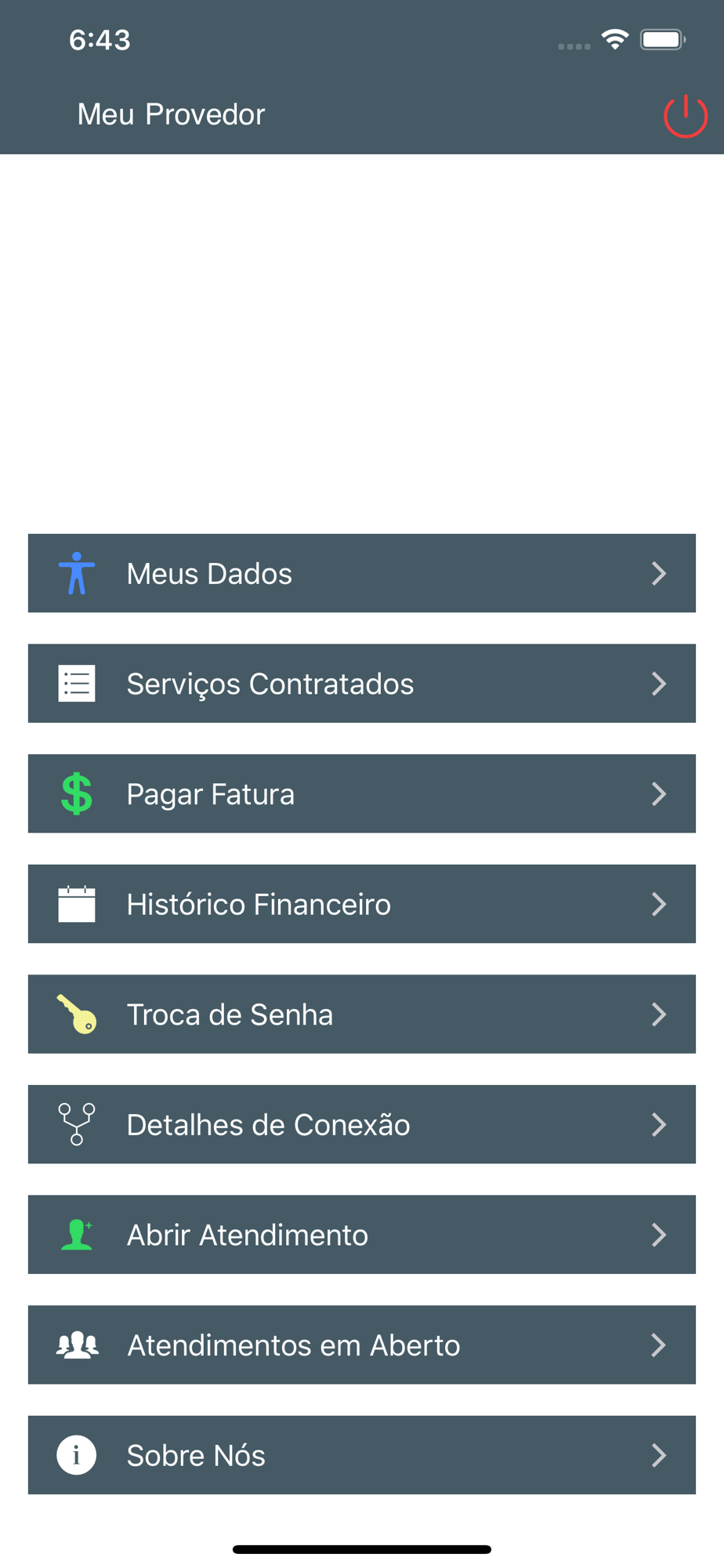Open Meus Dados
This screenshot has width=724, height=1568.
(x=362, y=573)
